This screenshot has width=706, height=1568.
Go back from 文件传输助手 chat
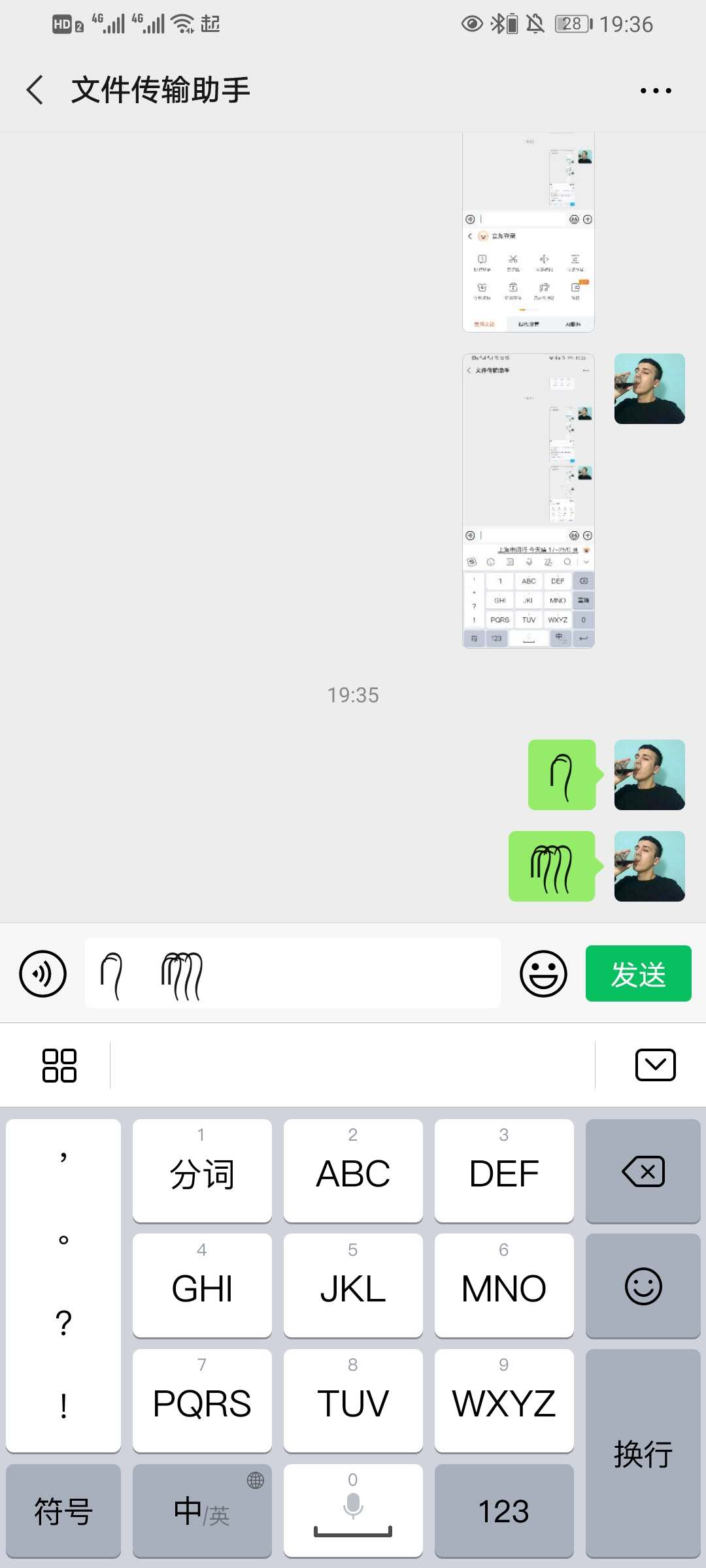(x=35, y=90)
